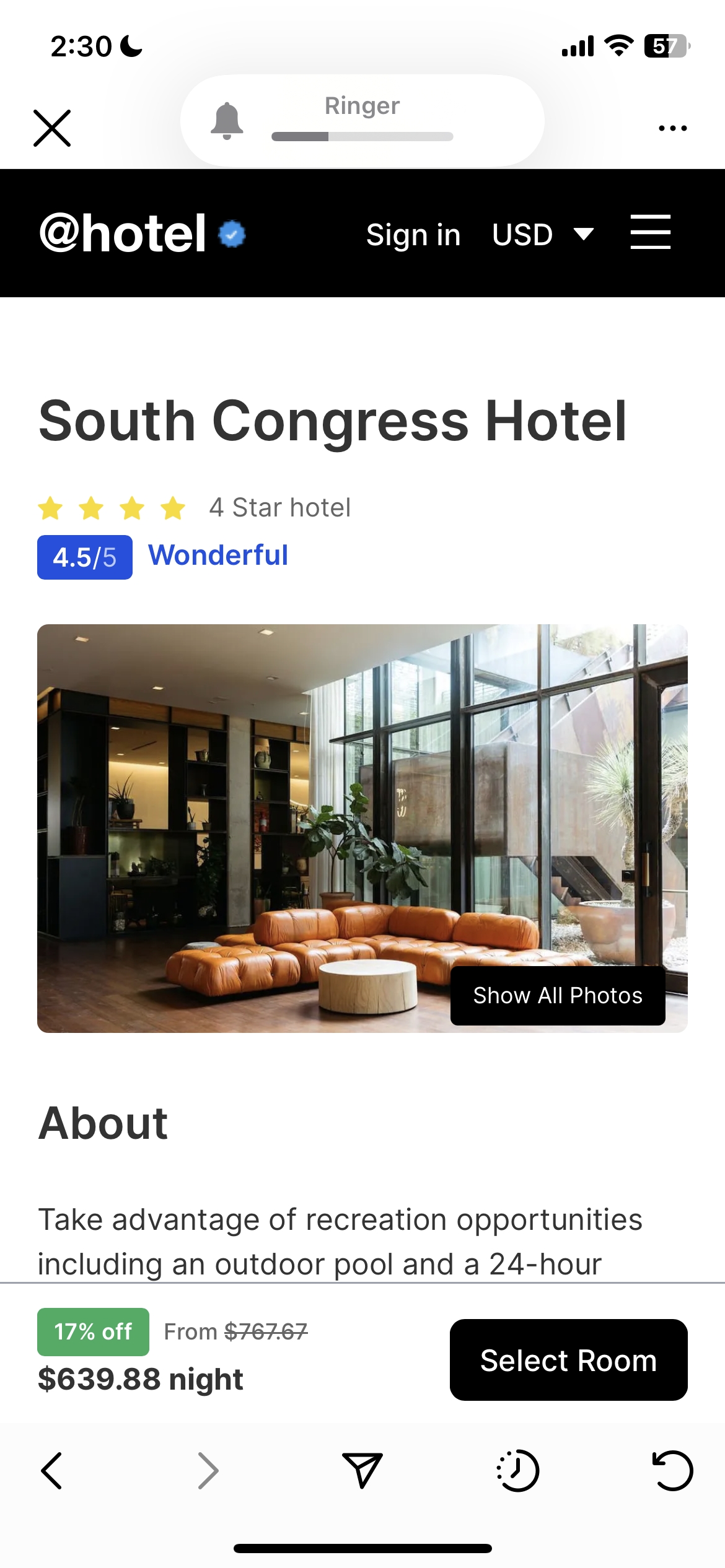Reload the page
This screenshot has height=1568, width=725.
673,1471
